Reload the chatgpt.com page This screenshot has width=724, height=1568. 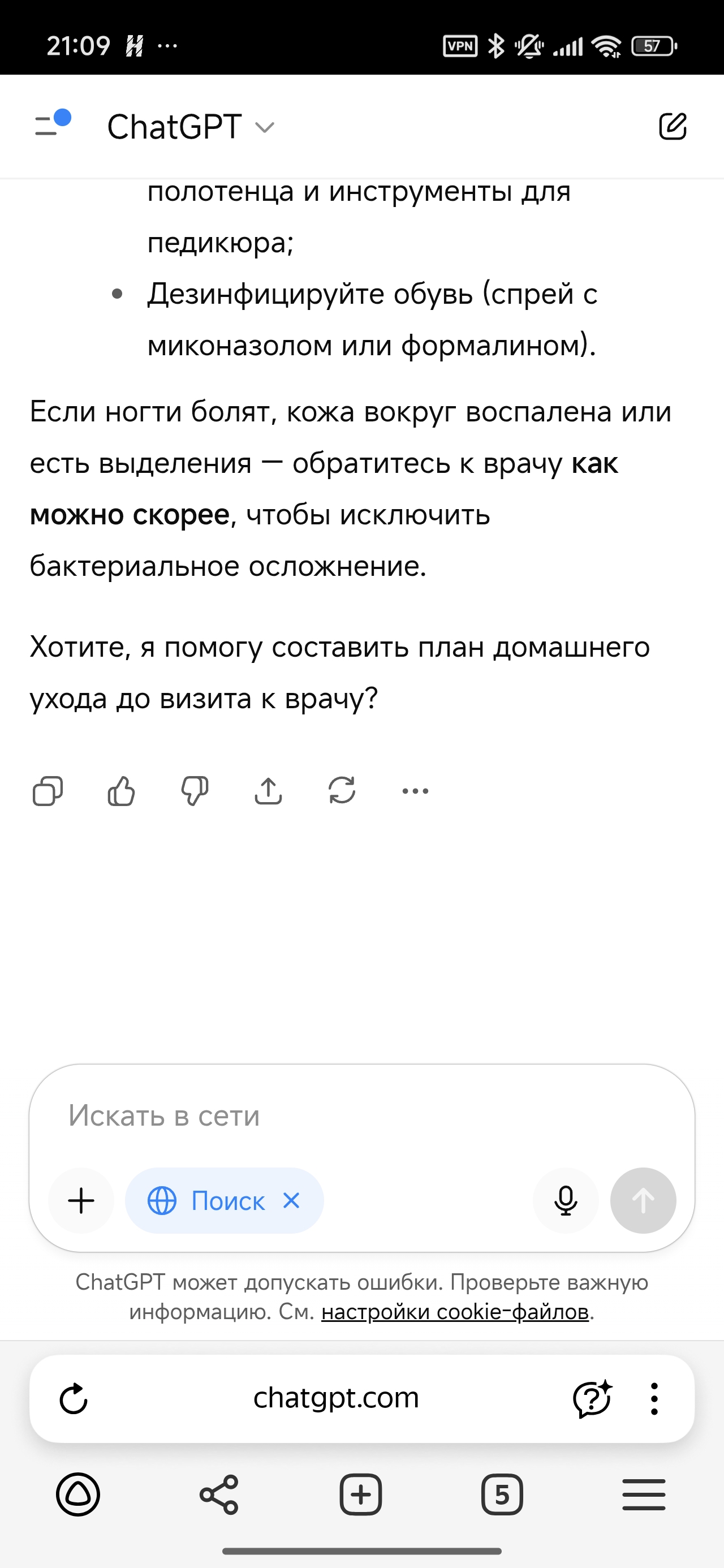coord(74,1398)
